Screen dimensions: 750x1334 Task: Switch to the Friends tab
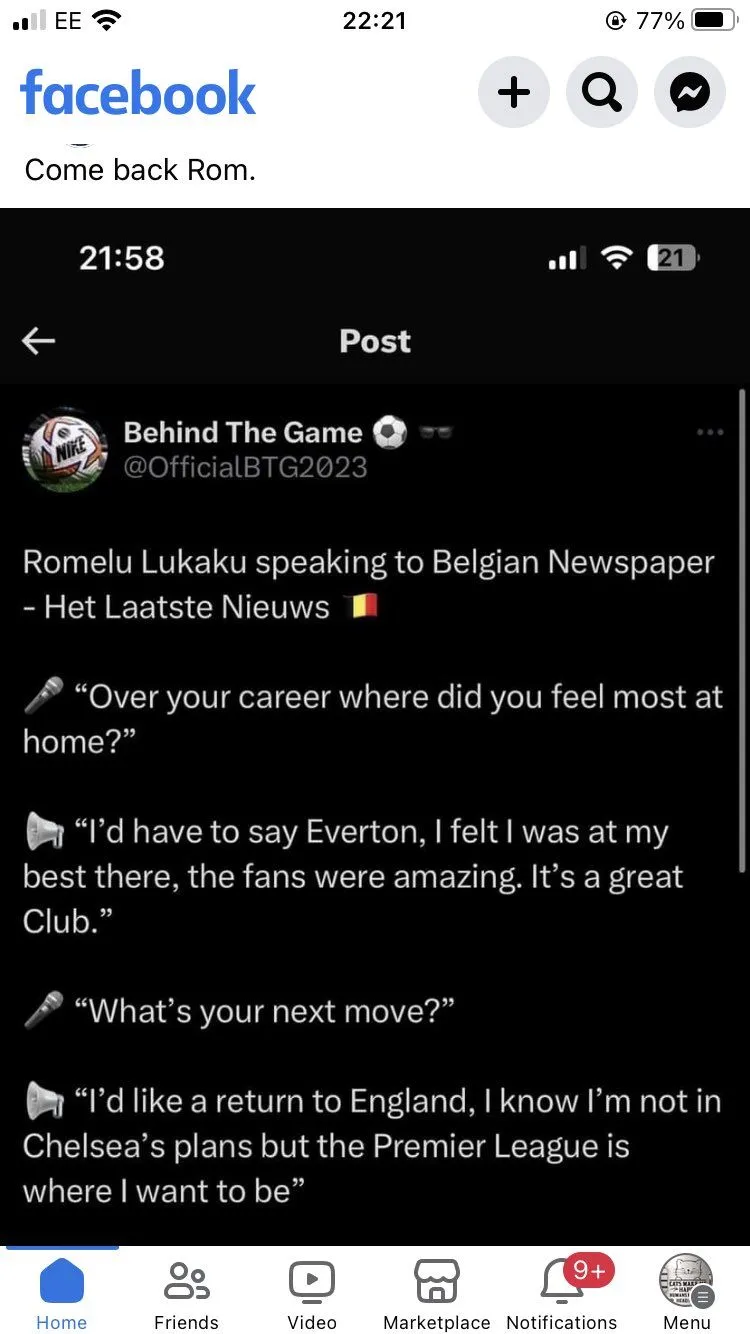[186, 1293]
